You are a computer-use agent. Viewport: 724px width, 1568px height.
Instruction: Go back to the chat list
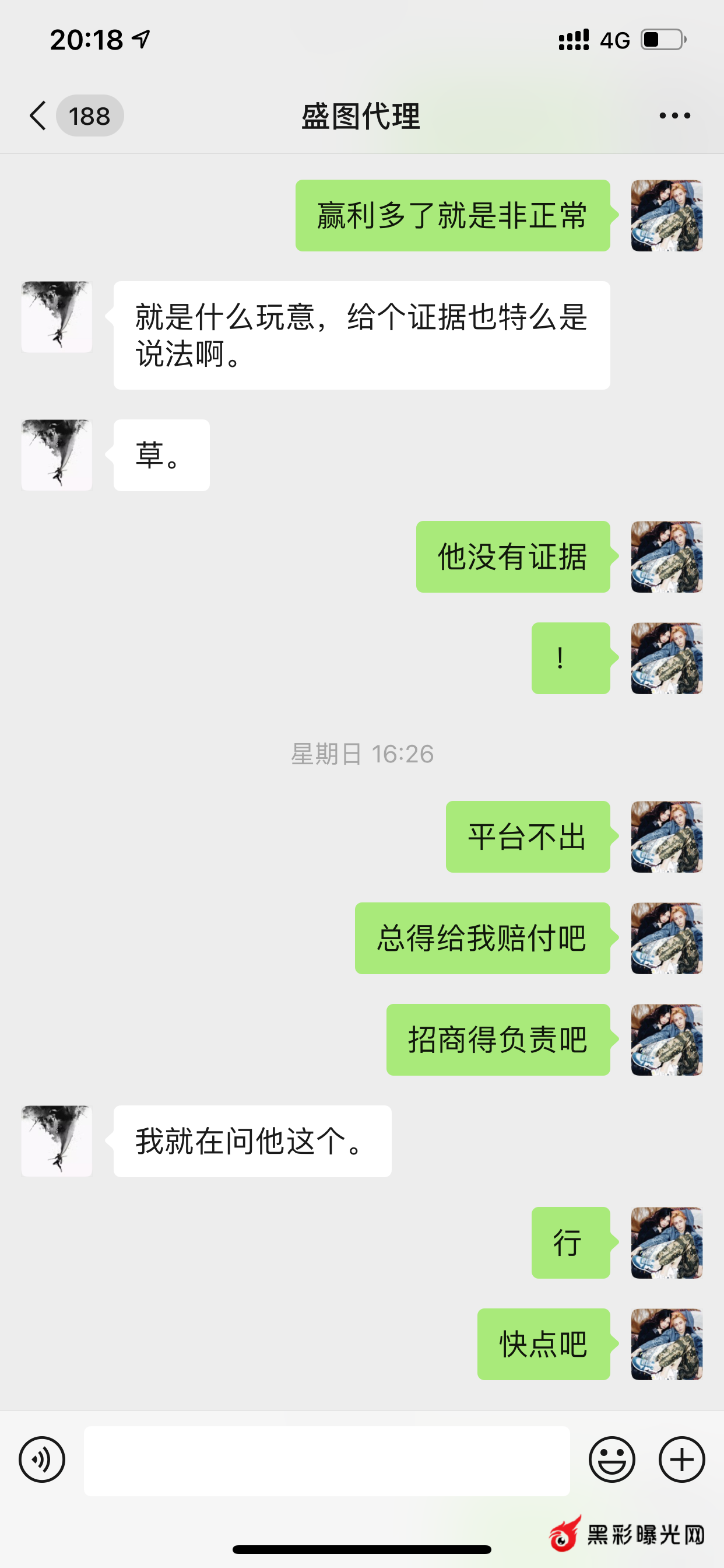point(38,116)
